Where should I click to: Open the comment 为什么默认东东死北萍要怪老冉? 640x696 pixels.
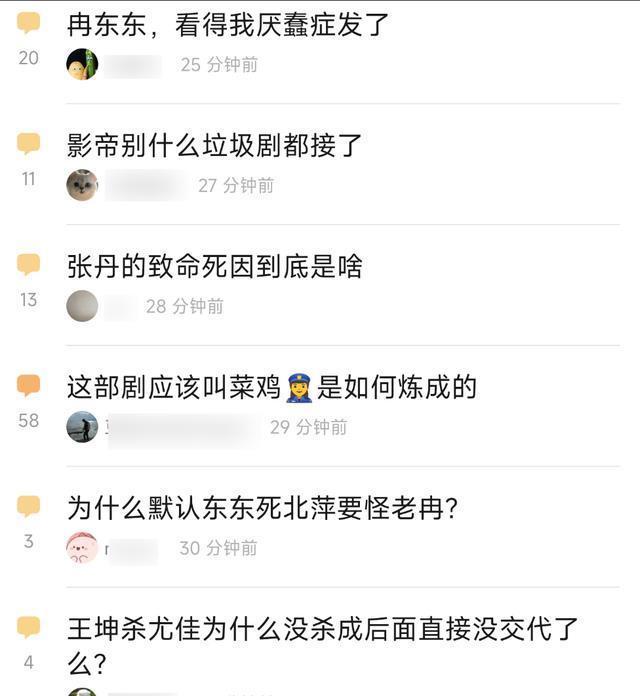pos(262,508)
